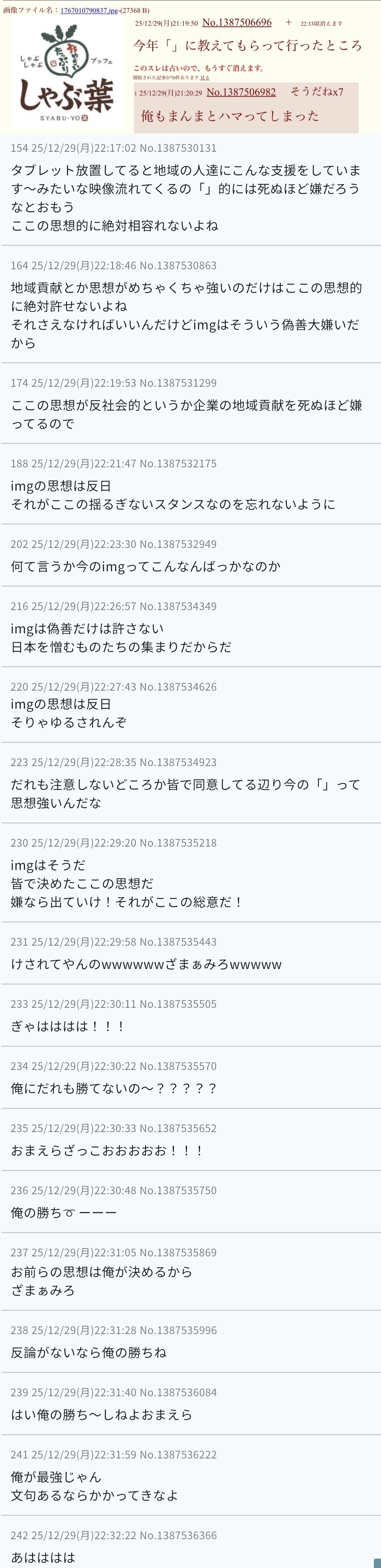Open the しゃぶ葉 thread image thumbnail
This screenshot has width=381, height=1568.
click(x=66, y=72)
